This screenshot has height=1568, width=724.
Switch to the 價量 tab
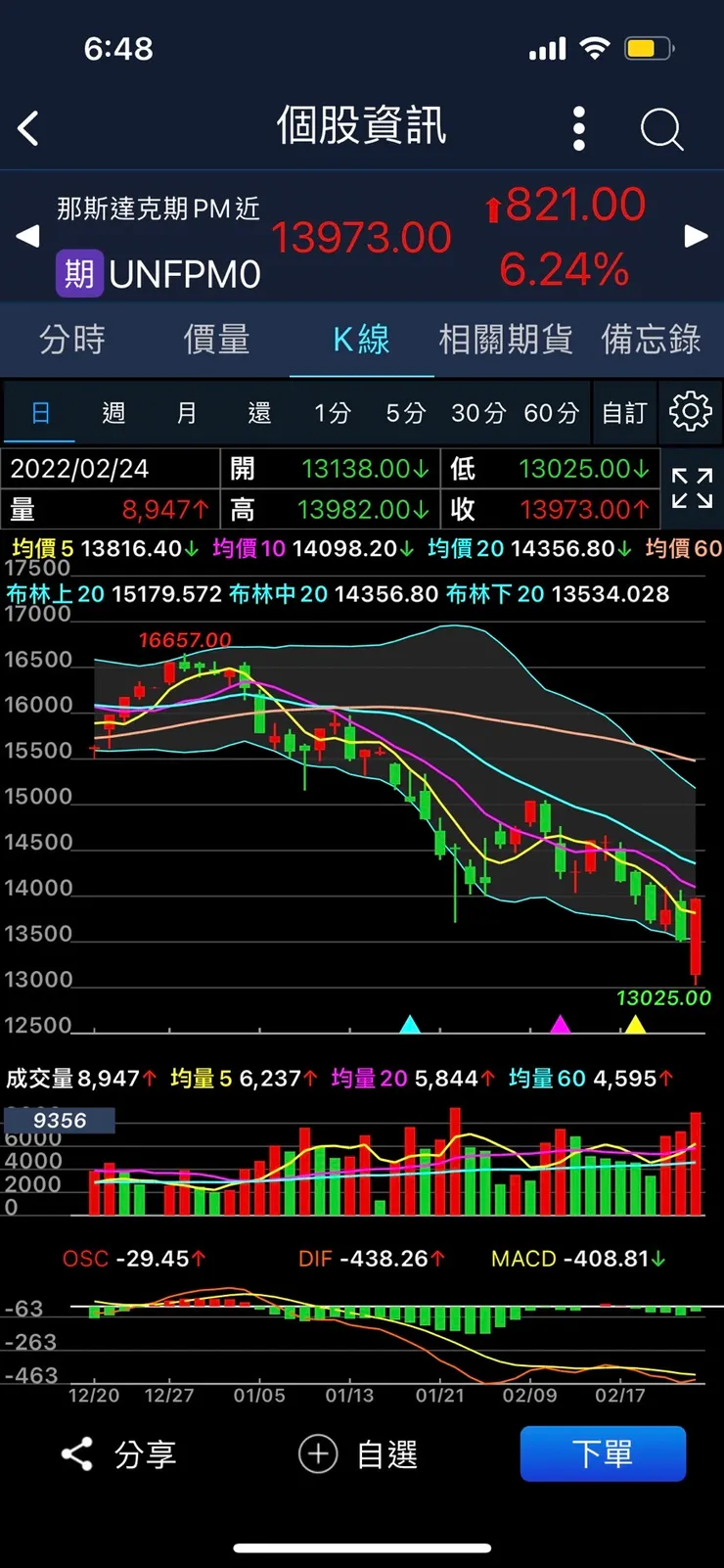216,340
